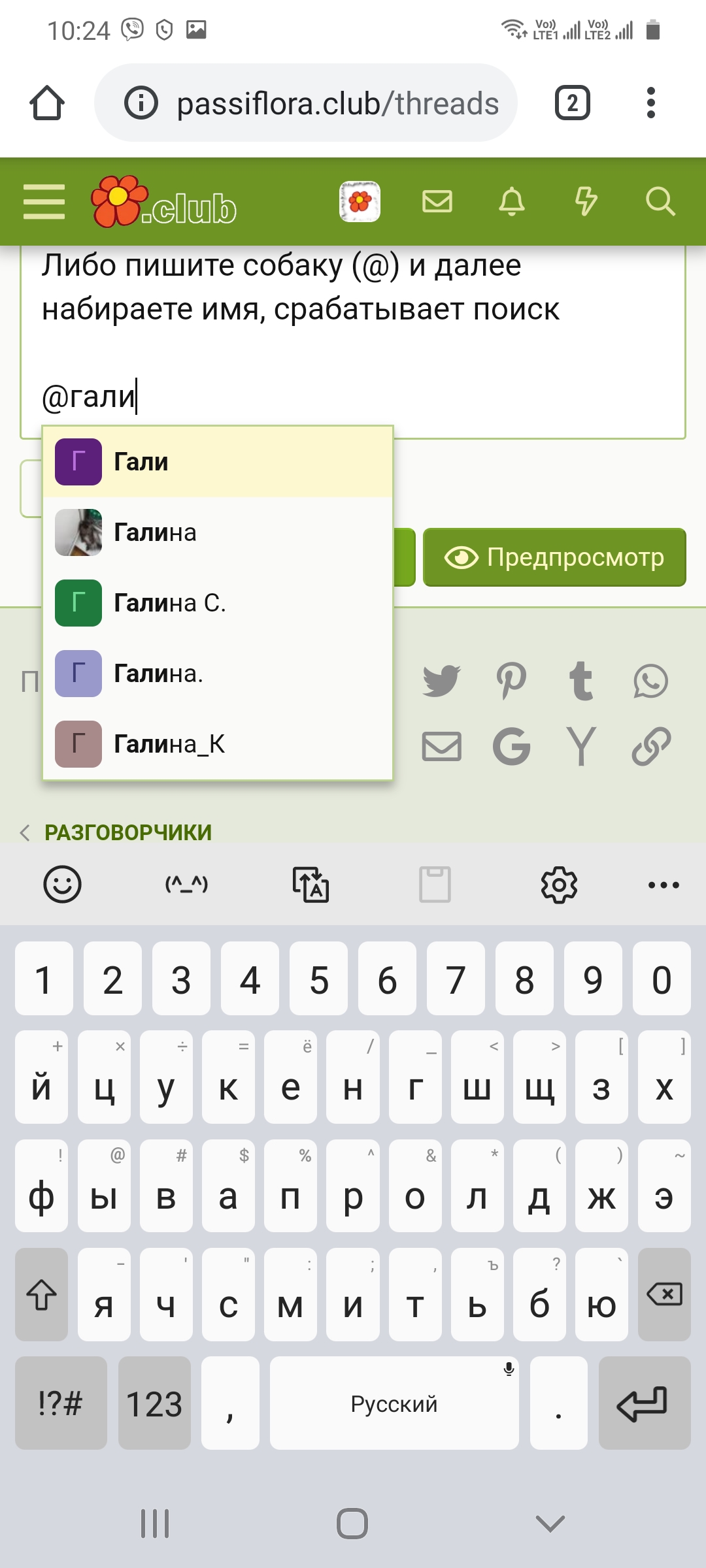Pick Галина. with dot from suggestions
Image resolution: width=706 pixels, height=1568 pixels.
(217, 674)
